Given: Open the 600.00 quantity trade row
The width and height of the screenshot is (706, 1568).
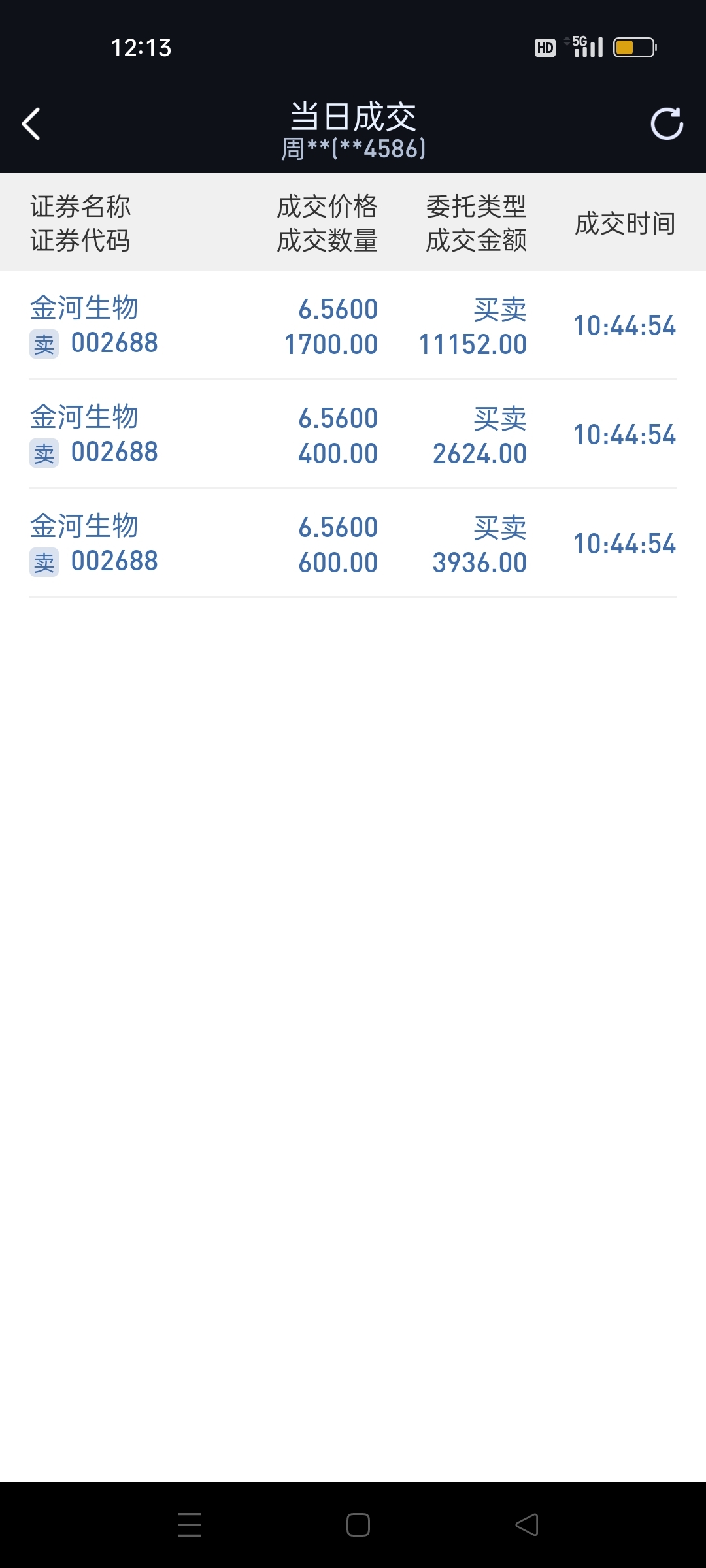Looking at the screenshot, I should tap(353, 544).
